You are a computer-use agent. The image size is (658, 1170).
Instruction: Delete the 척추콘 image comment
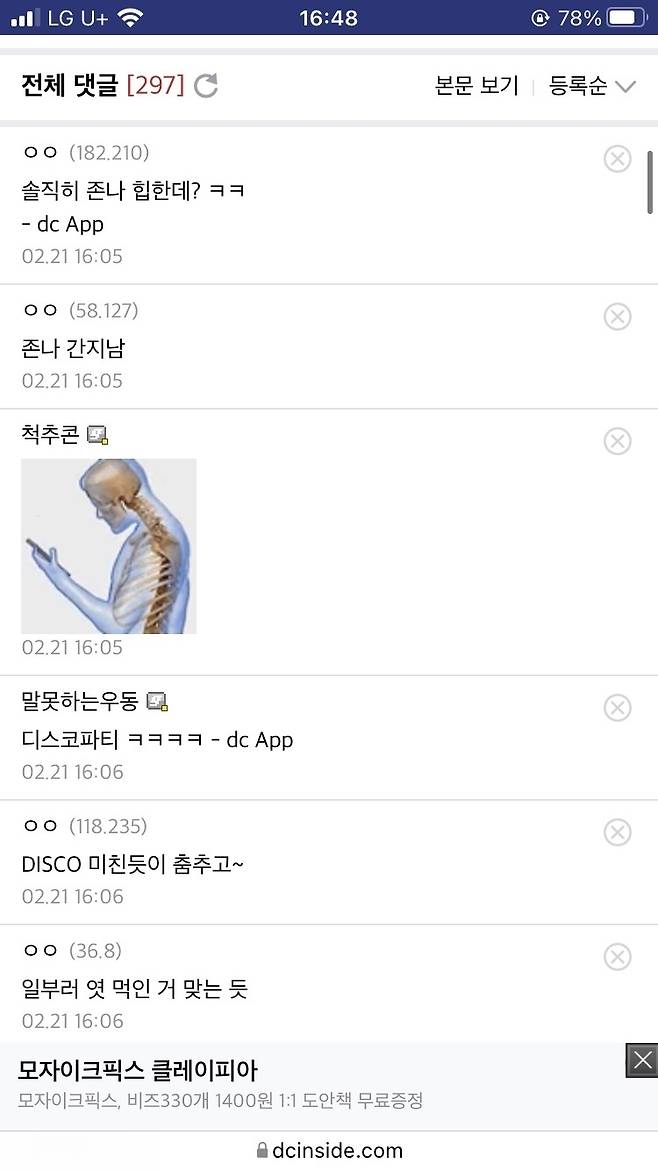[618, 441]
